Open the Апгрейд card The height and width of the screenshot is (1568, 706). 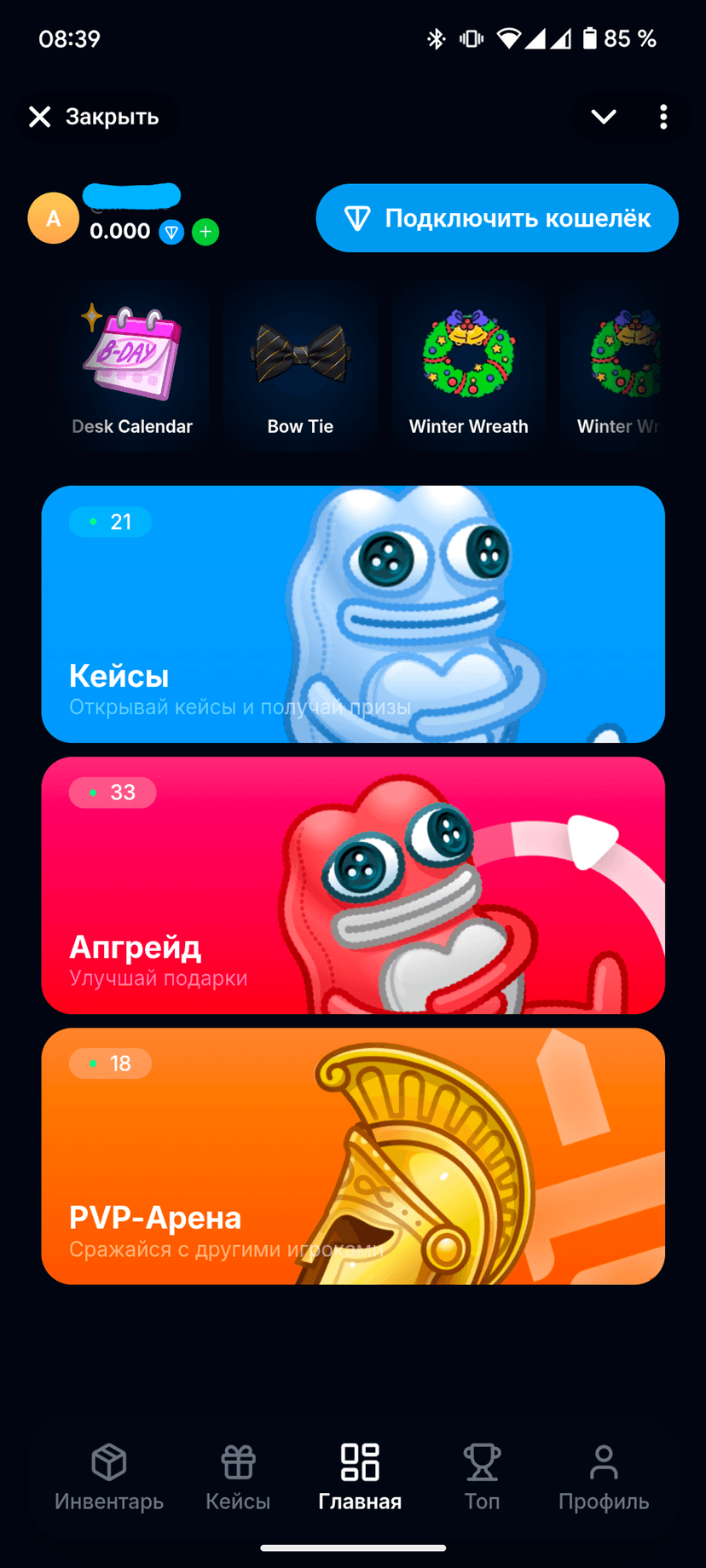[353, 885]
